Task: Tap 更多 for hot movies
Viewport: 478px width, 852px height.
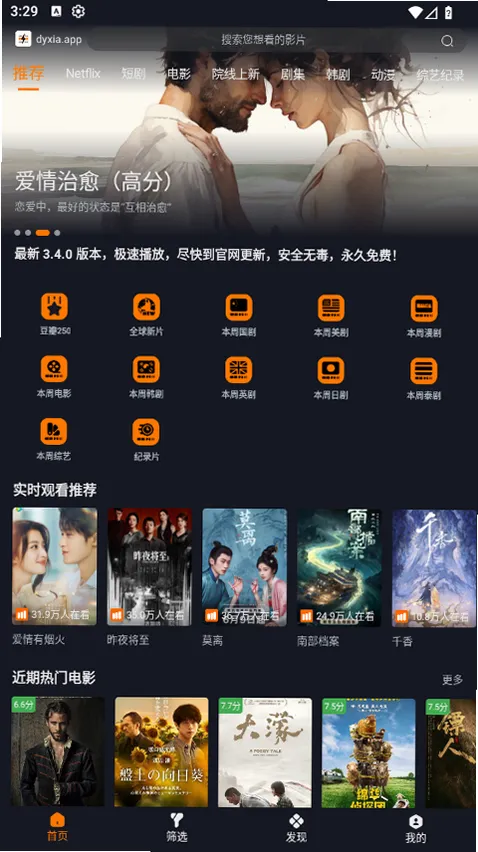Action: click(452, 680)
